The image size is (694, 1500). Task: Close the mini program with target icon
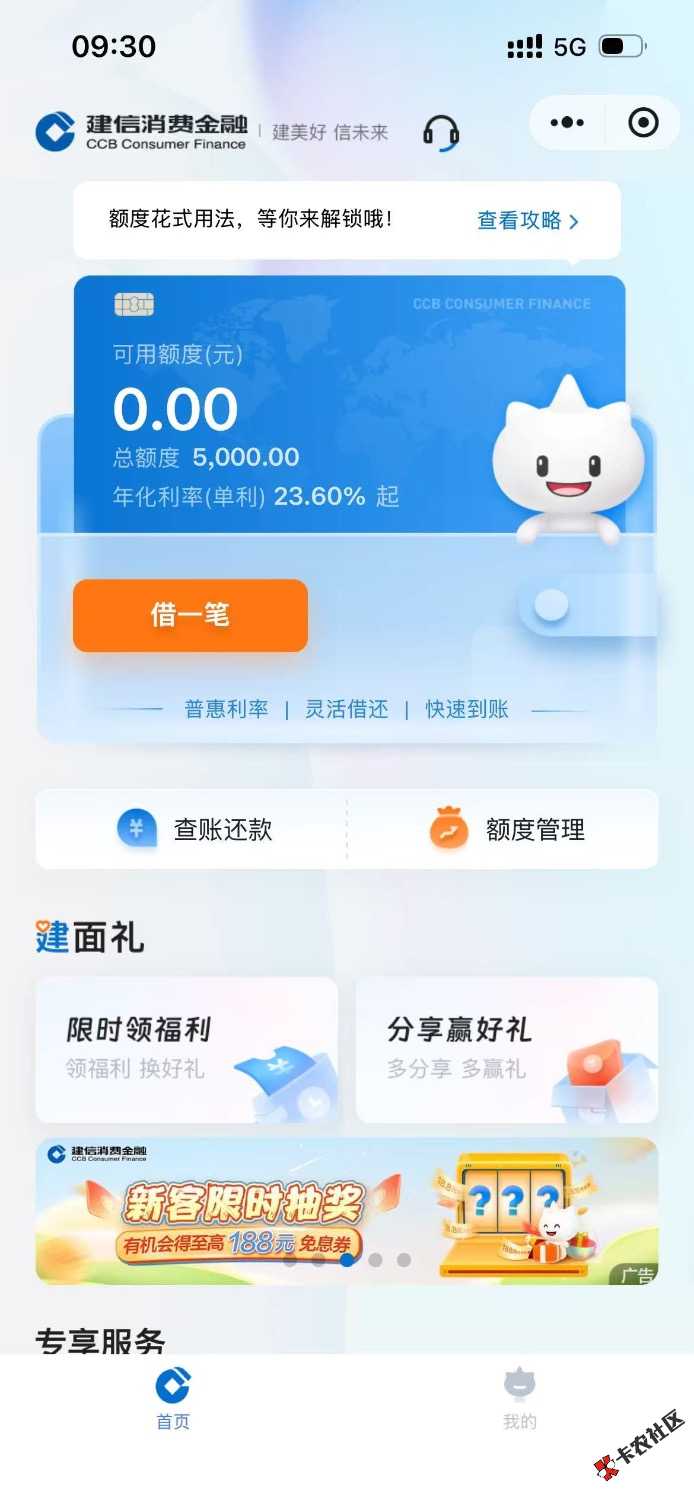643,122
